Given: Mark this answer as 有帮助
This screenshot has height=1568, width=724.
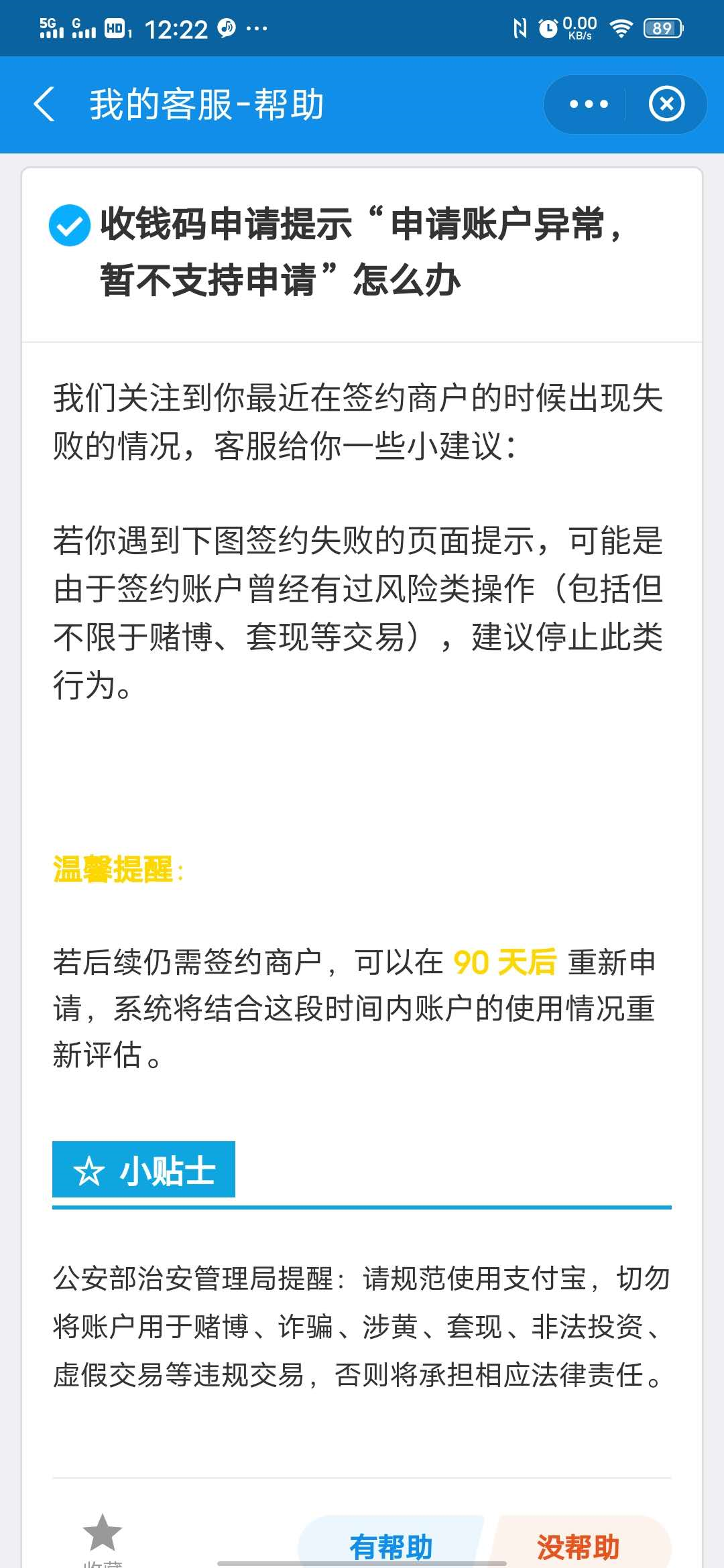Looking at the screenshot, I should pos(391,1546).
